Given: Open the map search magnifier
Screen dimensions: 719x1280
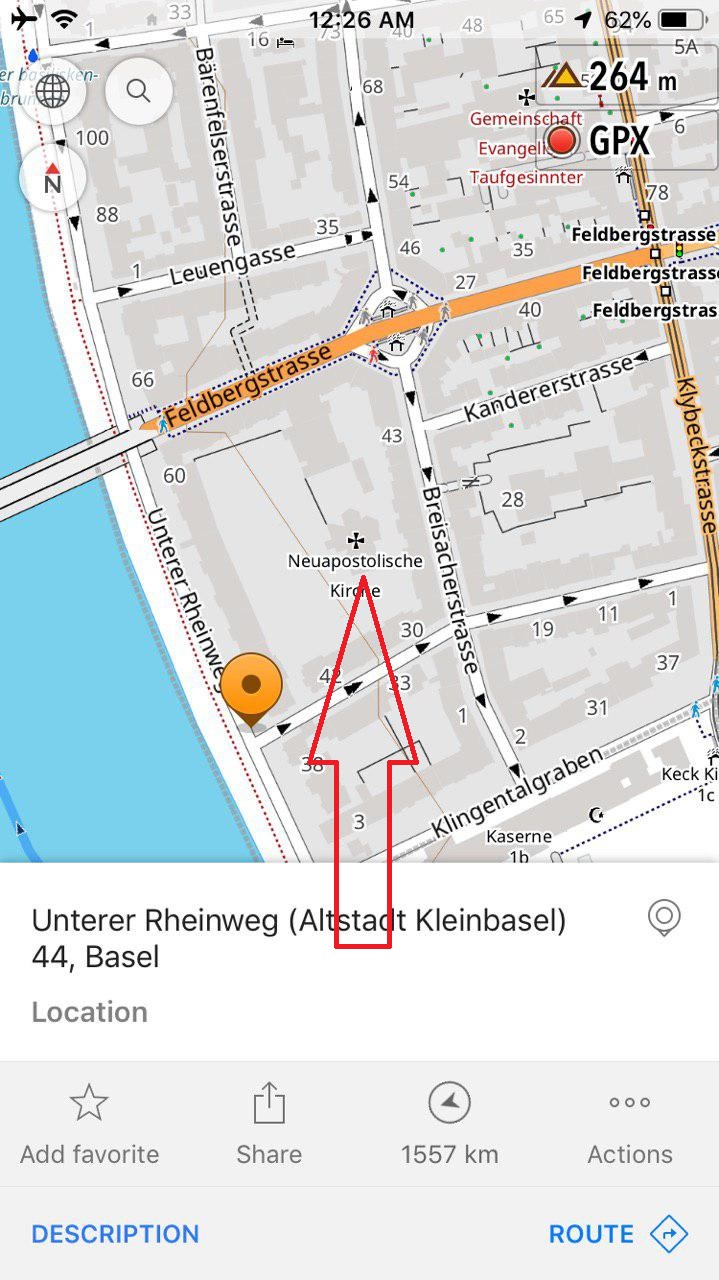Looking at the screenshot, I should [x=138, y=92].
